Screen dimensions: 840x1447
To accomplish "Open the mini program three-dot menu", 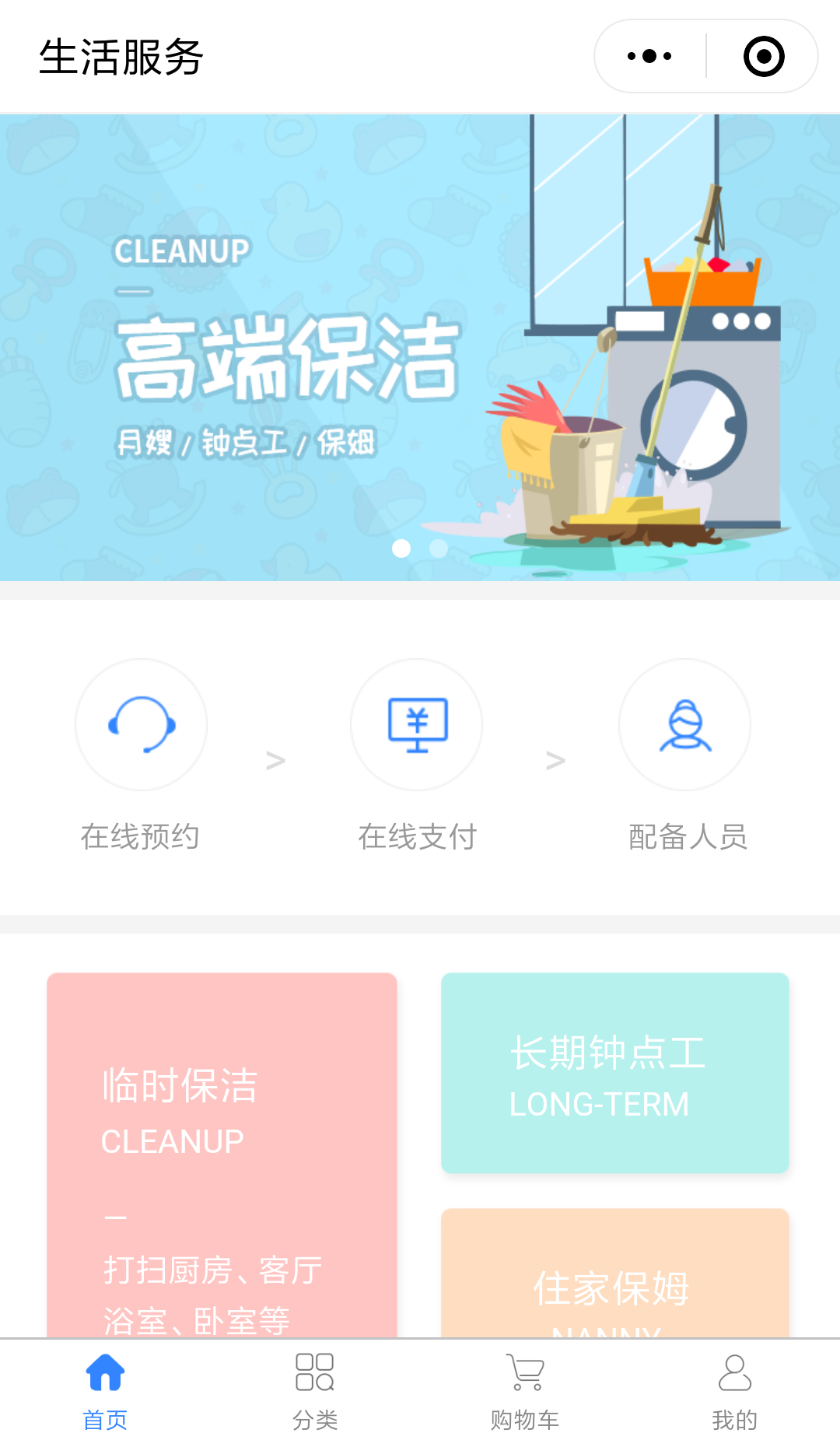I will click(x=649, y=56).
